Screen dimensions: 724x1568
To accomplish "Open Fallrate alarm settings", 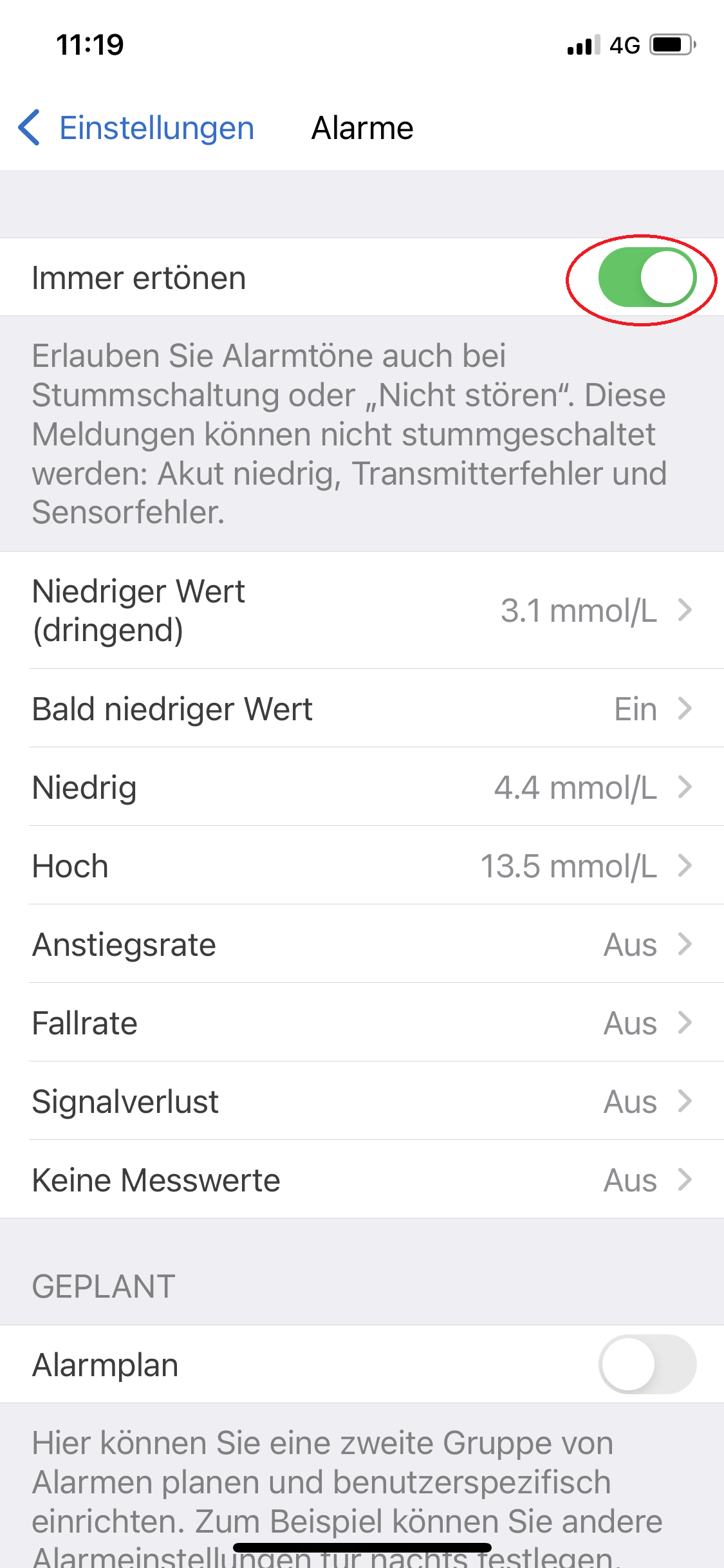I will pos(362,1023).
